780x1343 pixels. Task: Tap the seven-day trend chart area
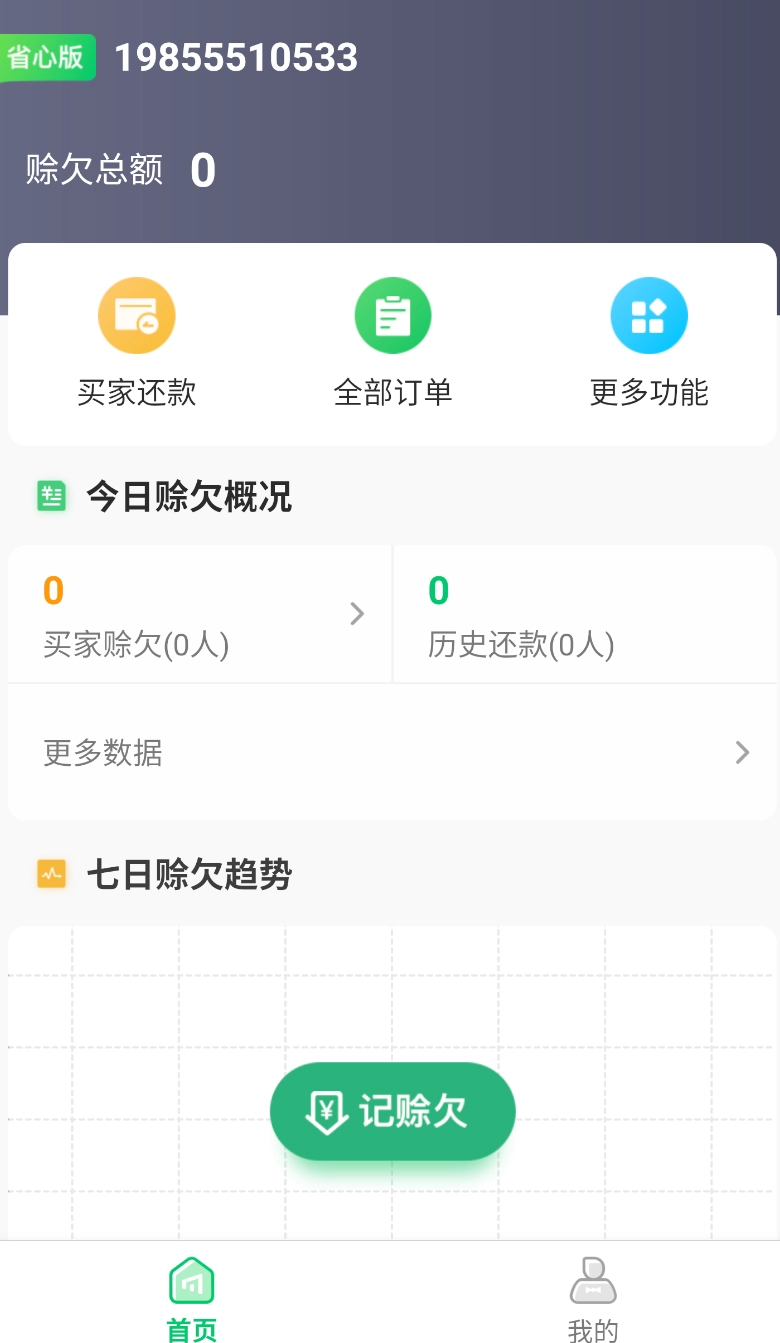[392, 1000]
